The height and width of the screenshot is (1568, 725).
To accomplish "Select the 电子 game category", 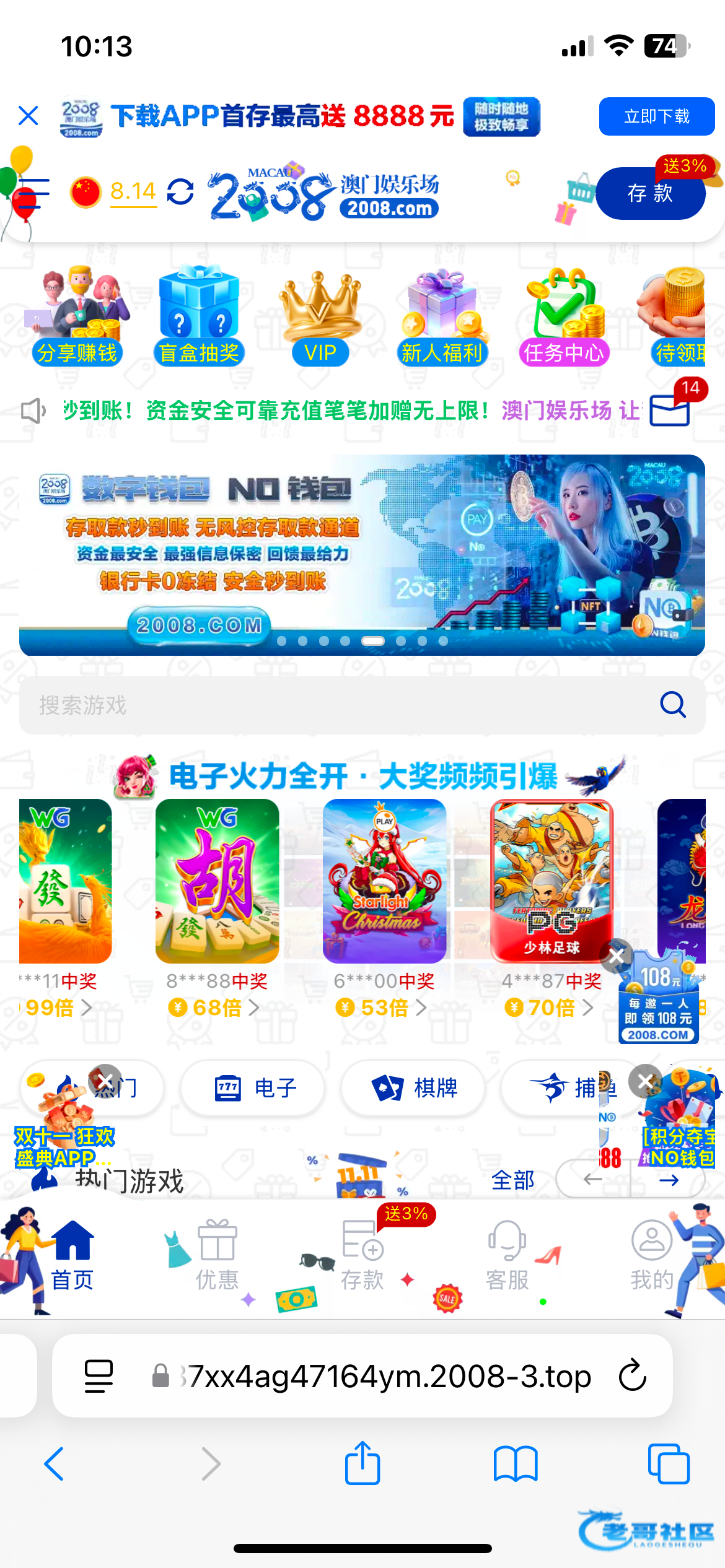I will coord(252,1088).
